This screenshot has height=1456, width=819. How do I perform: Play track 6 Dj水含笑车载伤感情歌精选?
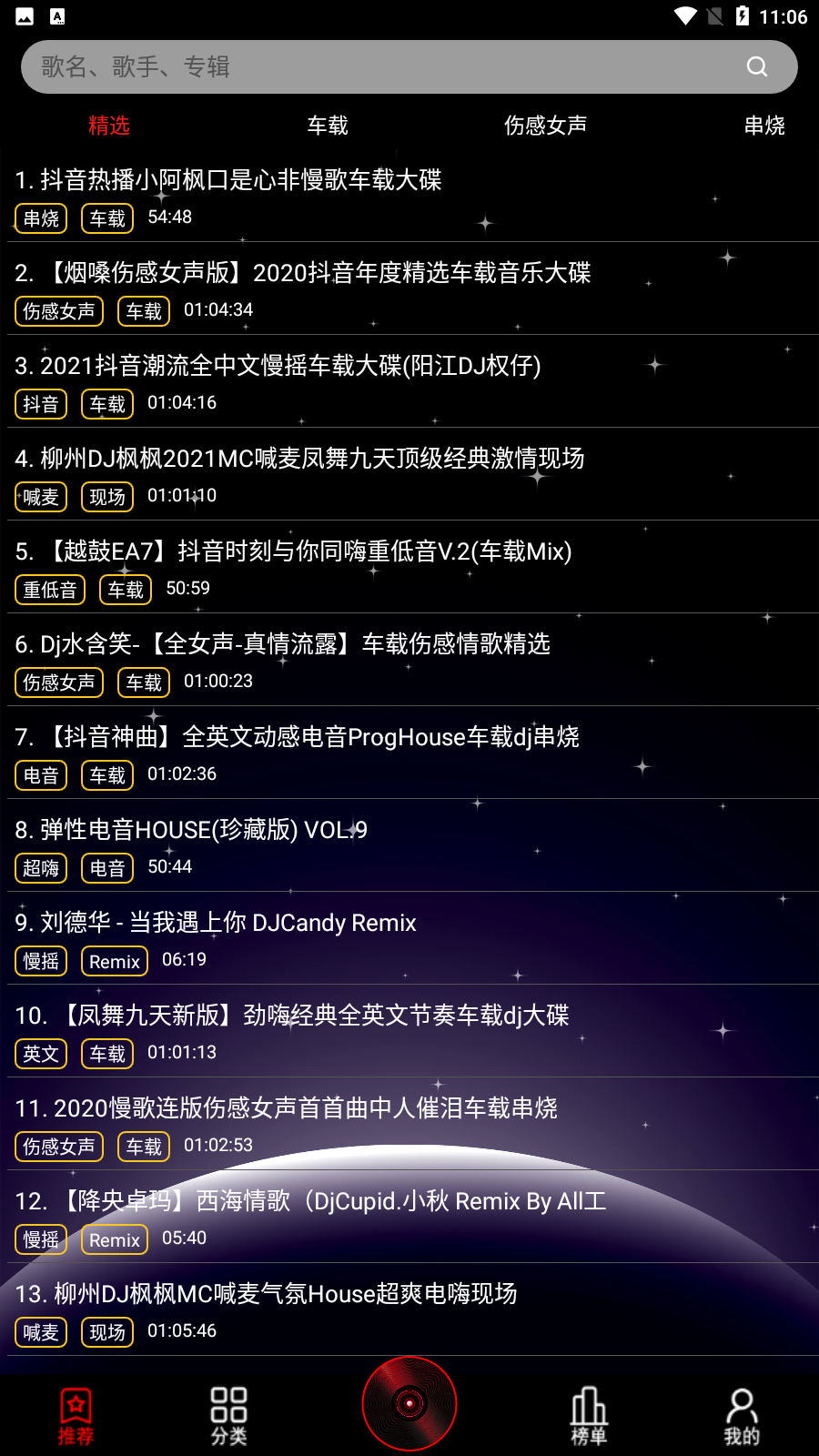pos(409,660)
